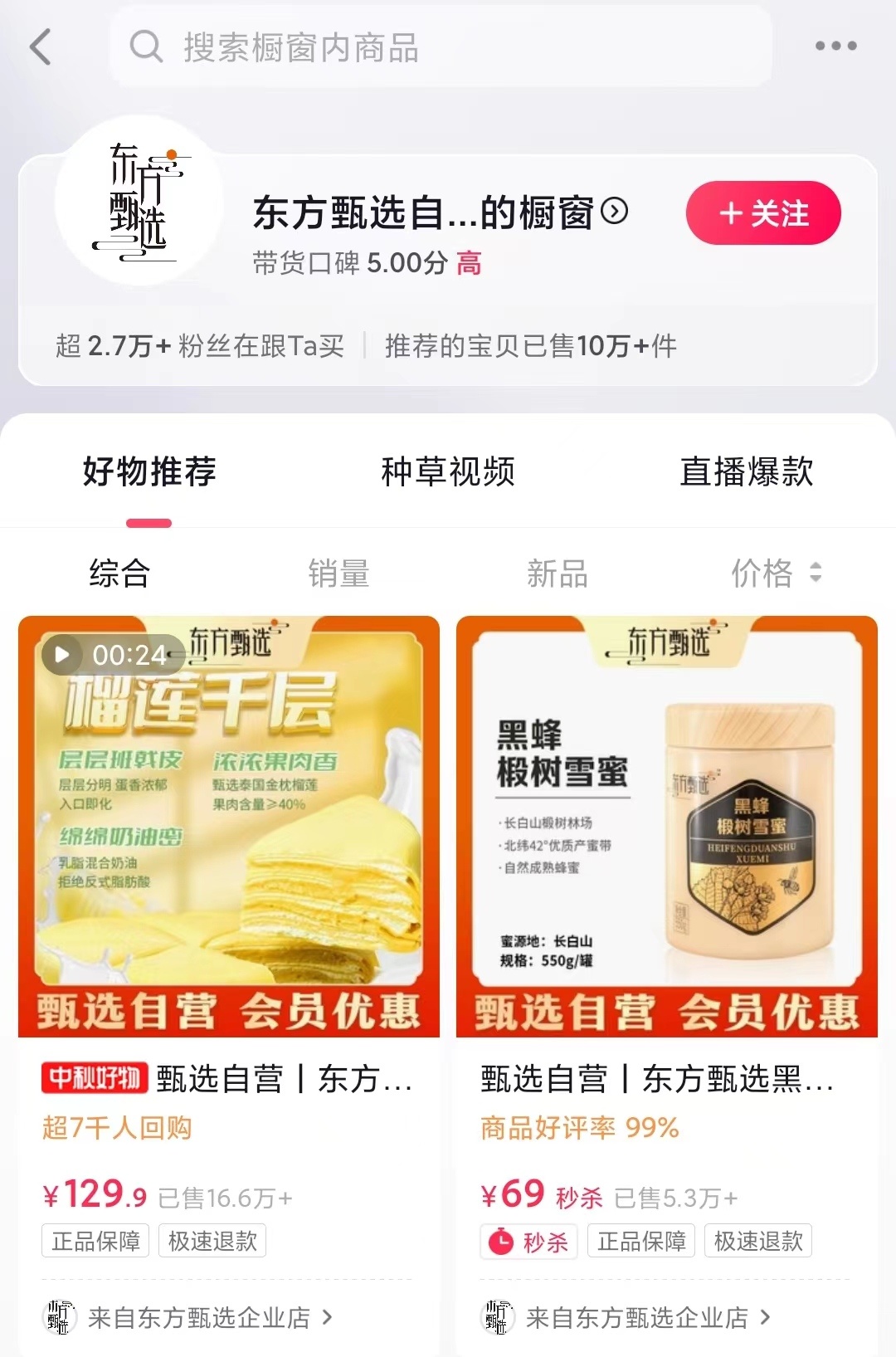Open the 黑蜂椴树雪蜜 honey product card

tap(667, 826)
